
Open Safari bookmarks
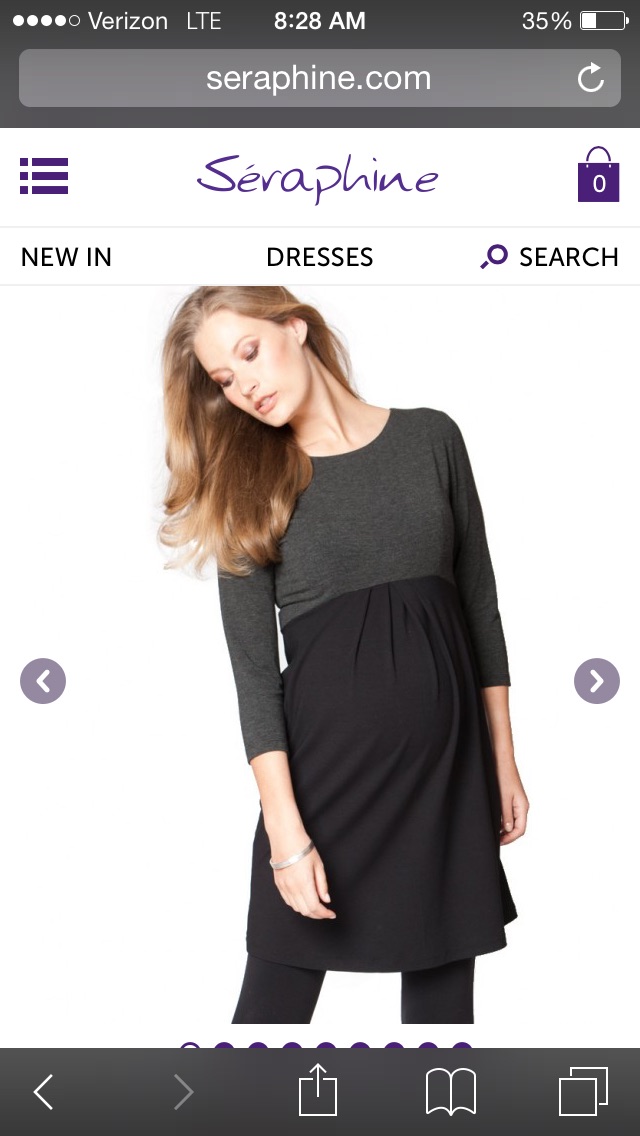(451, 1092)
